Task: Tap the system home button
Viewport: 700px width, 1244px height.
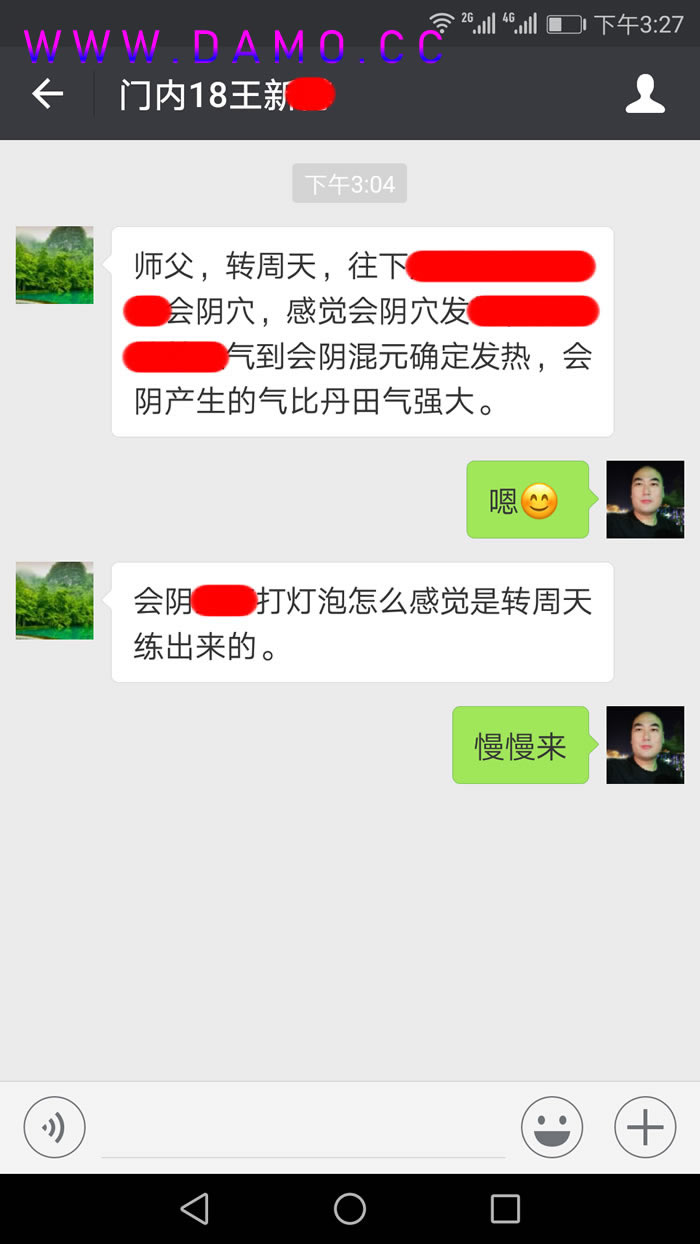Action: 350,1209
